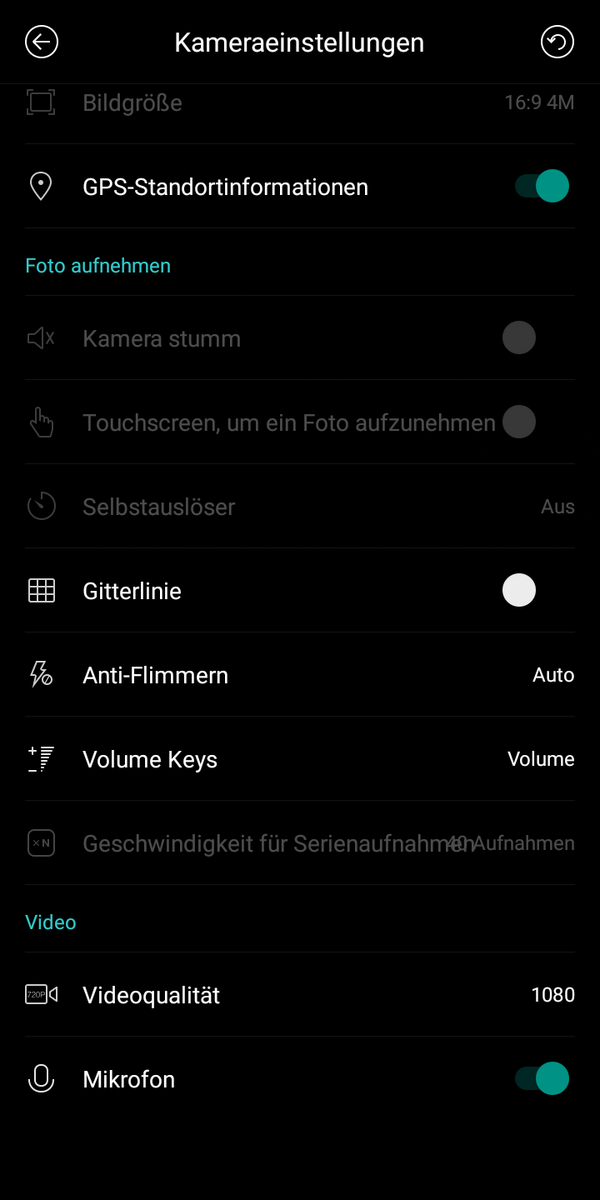Reset camera settings with the restore icon

557,42
